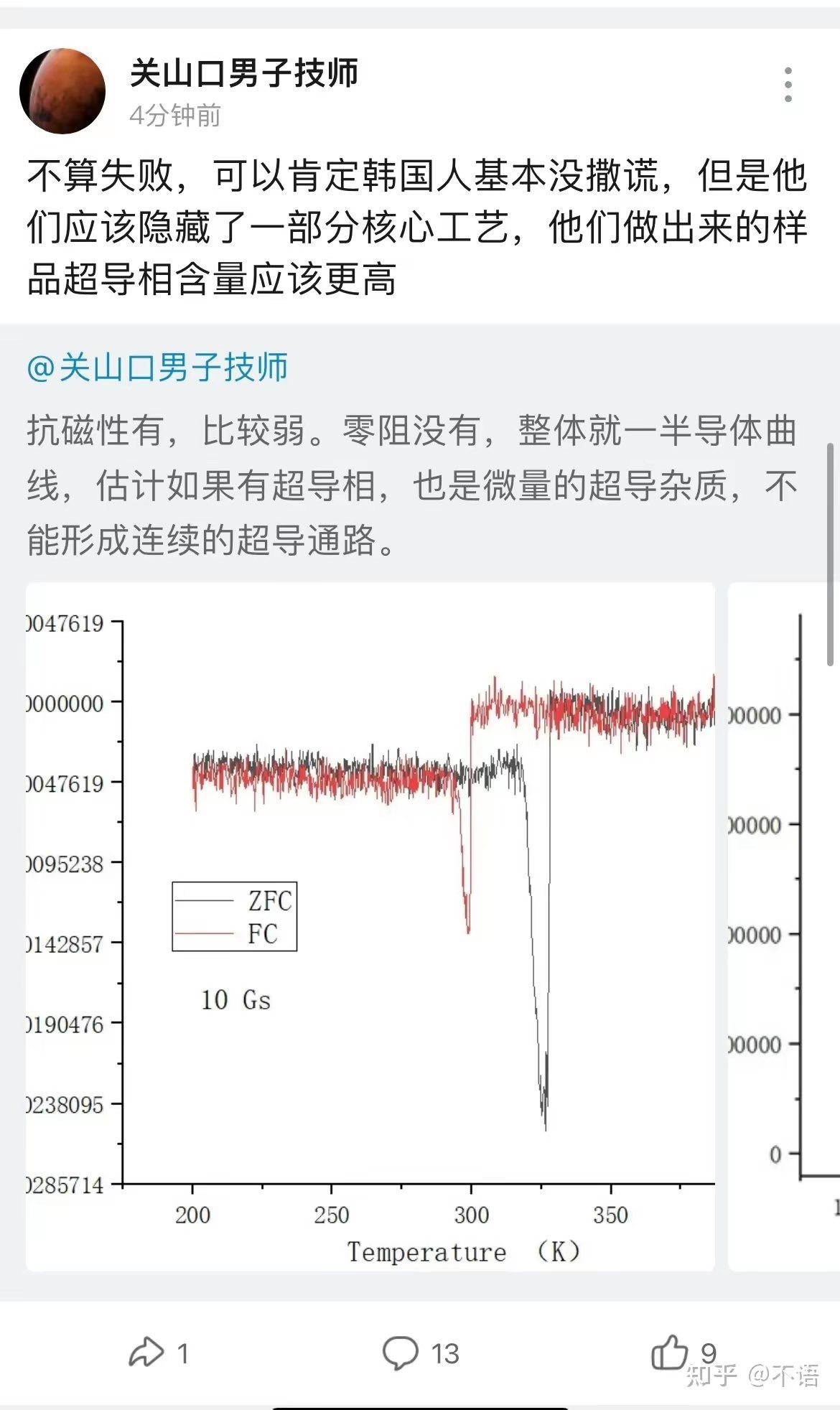View the ZFC/FC temperature graph image
The width and height of the screenshot is (840, 1410).
click(370, 927)
